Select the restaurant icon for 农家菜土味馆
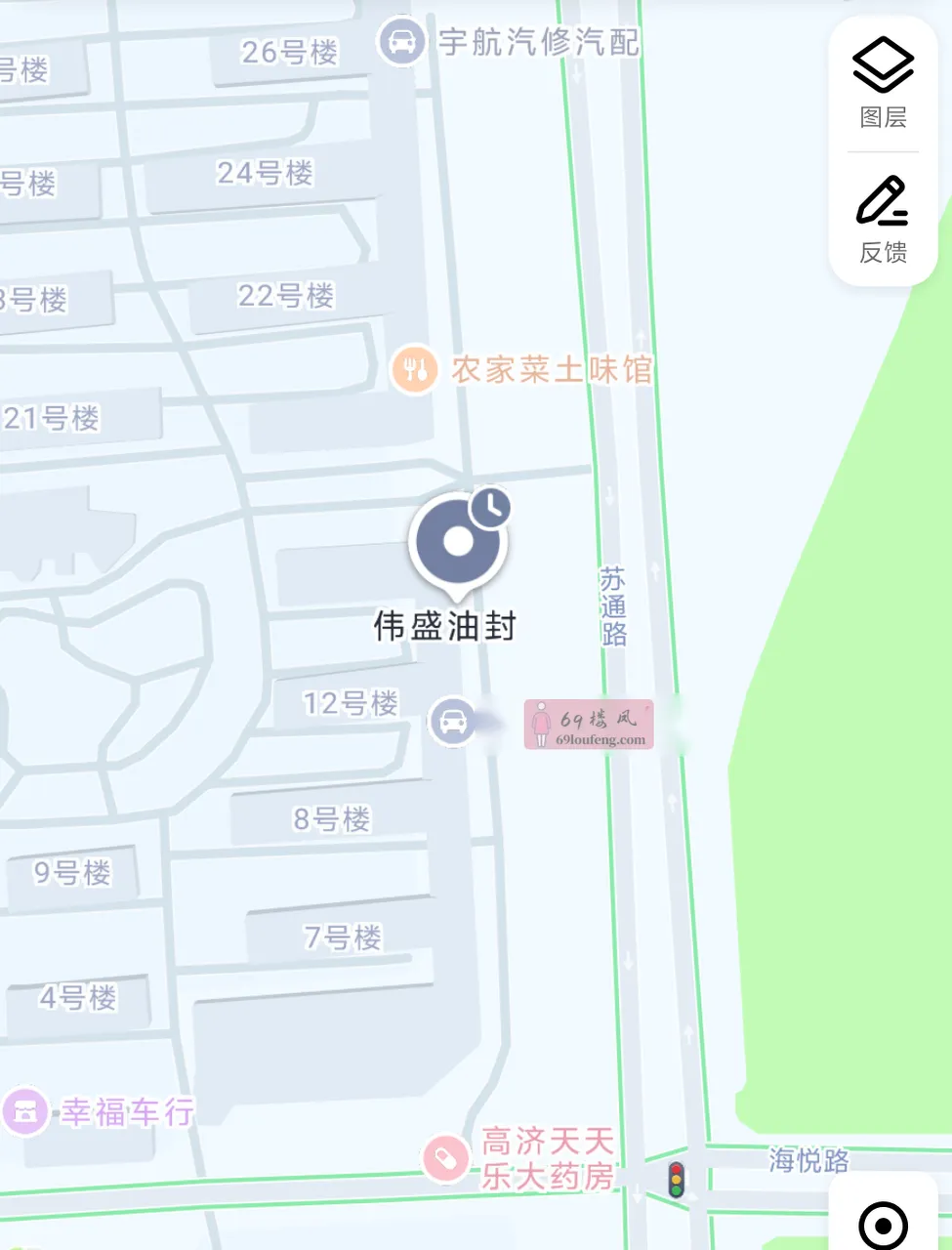Viewport: 952px width, 1250px height. point(414,370)
